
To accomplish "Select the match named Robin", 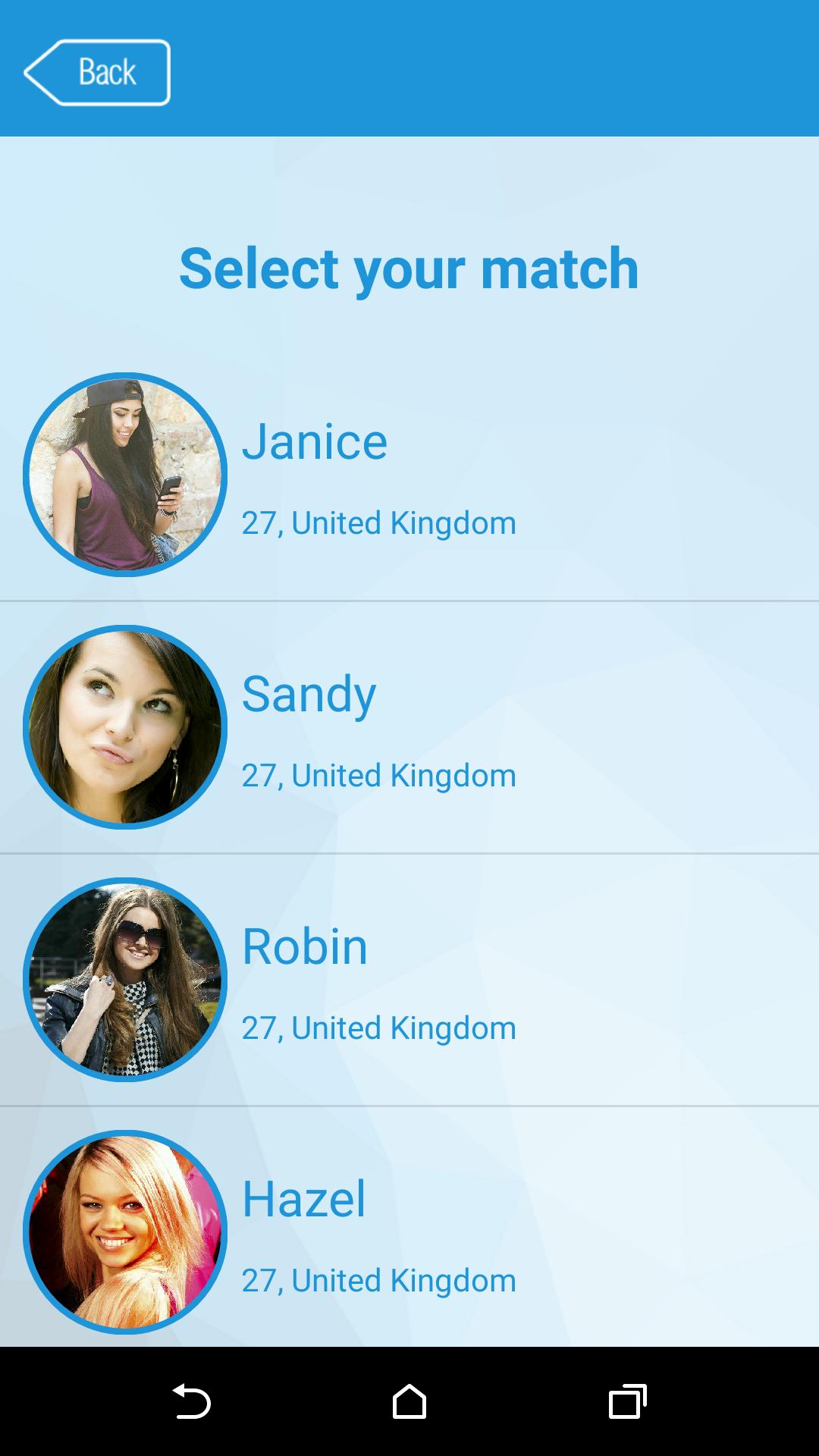I will (305, 946).
